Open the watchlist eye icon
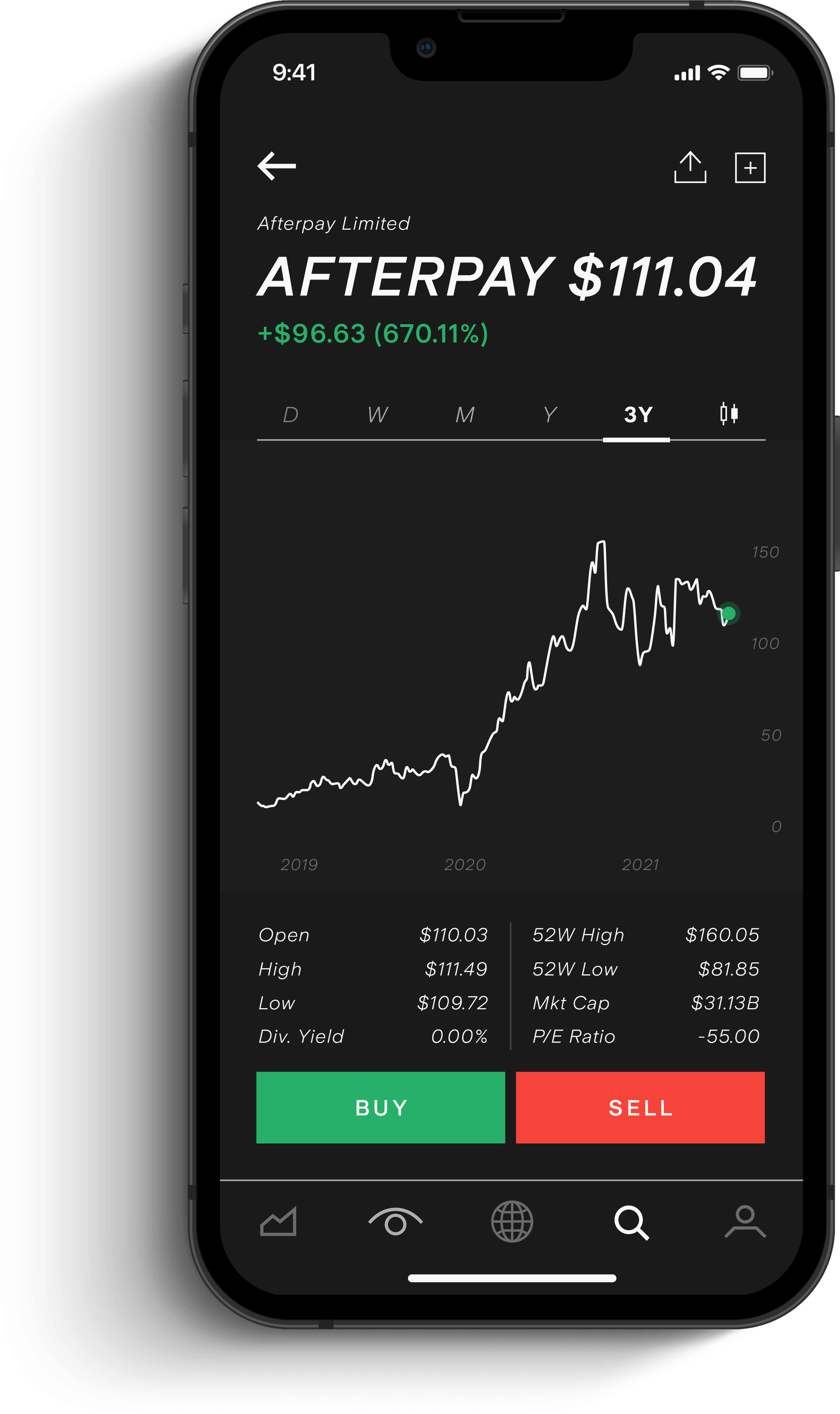This screenshot has height=1414, width=840. pyautogui.click(x=395, y=1221)
